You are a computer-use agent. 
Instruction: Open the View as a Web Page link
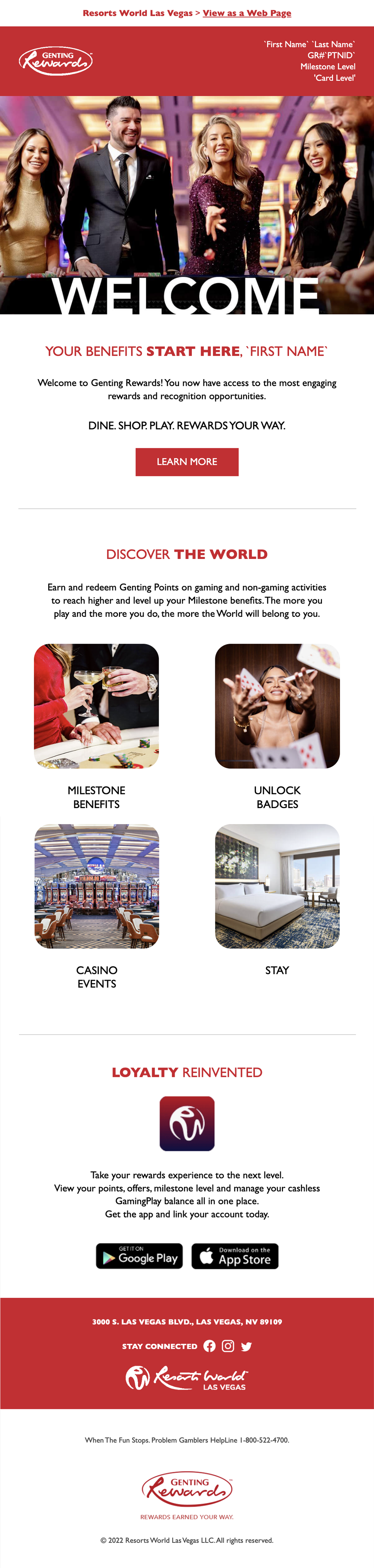click(247, 13)
